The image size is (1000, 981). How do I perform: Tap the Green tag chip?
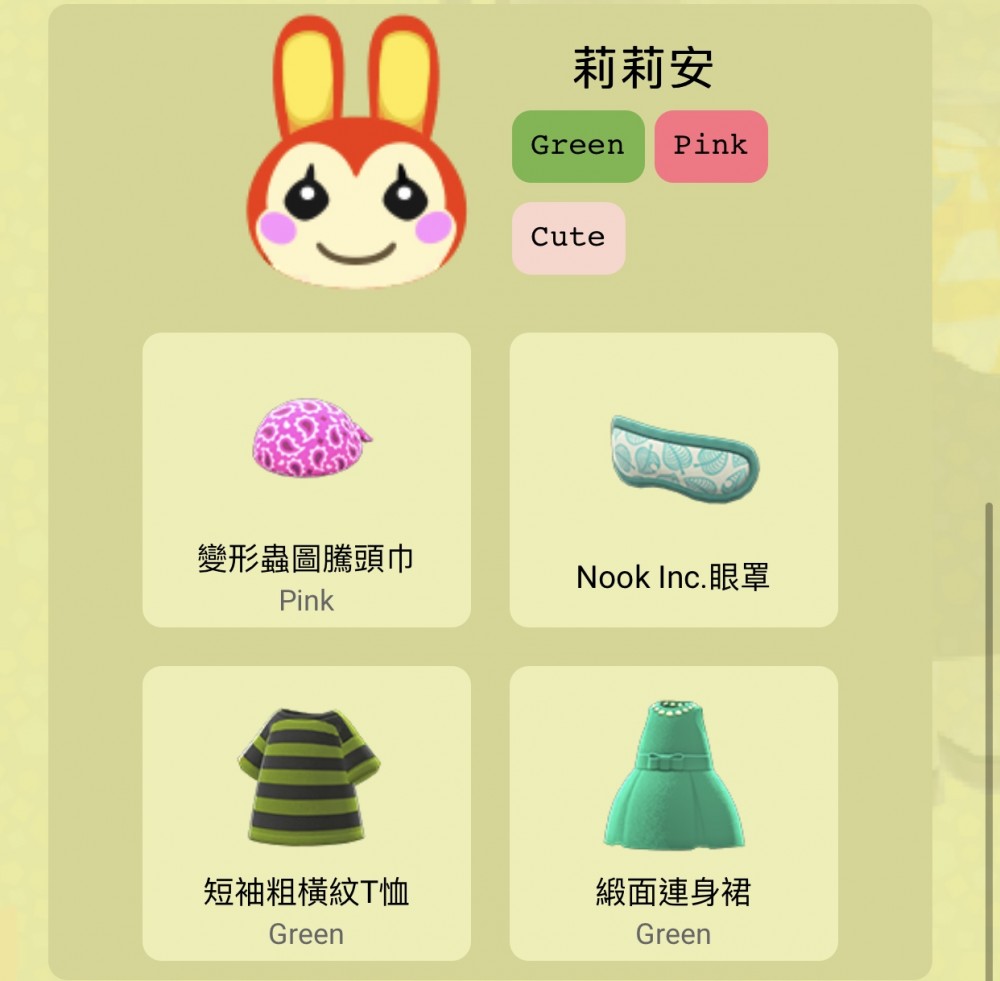pyautogui.click(x=578, y=146)
